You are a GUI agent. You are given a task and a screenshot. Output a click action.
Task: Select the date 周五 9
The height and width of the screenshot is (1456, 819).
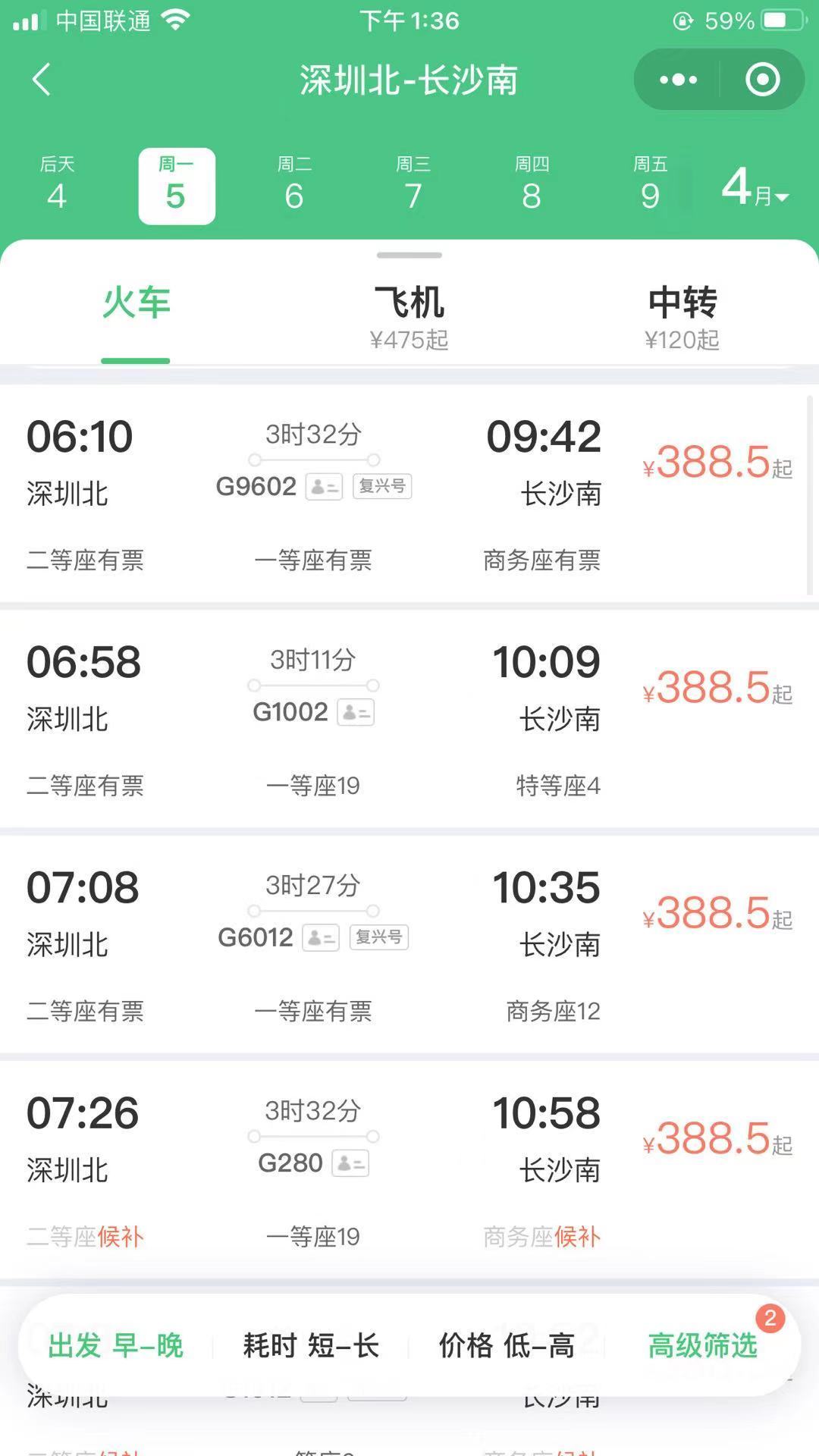pyautogui.click(x=650, y=186)
